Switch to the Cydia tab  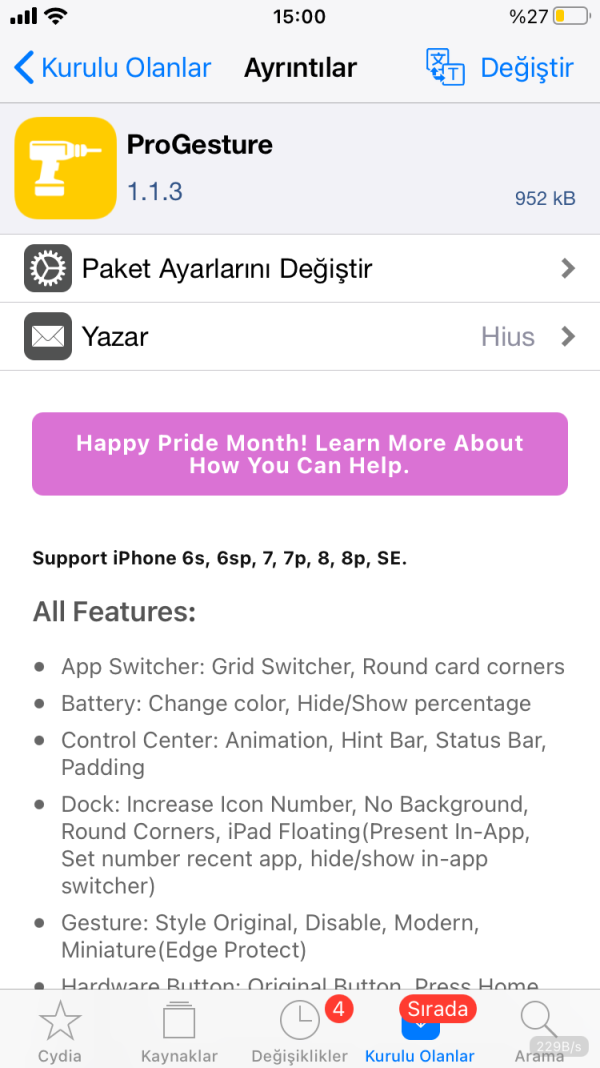click(x=60, y=1030)
